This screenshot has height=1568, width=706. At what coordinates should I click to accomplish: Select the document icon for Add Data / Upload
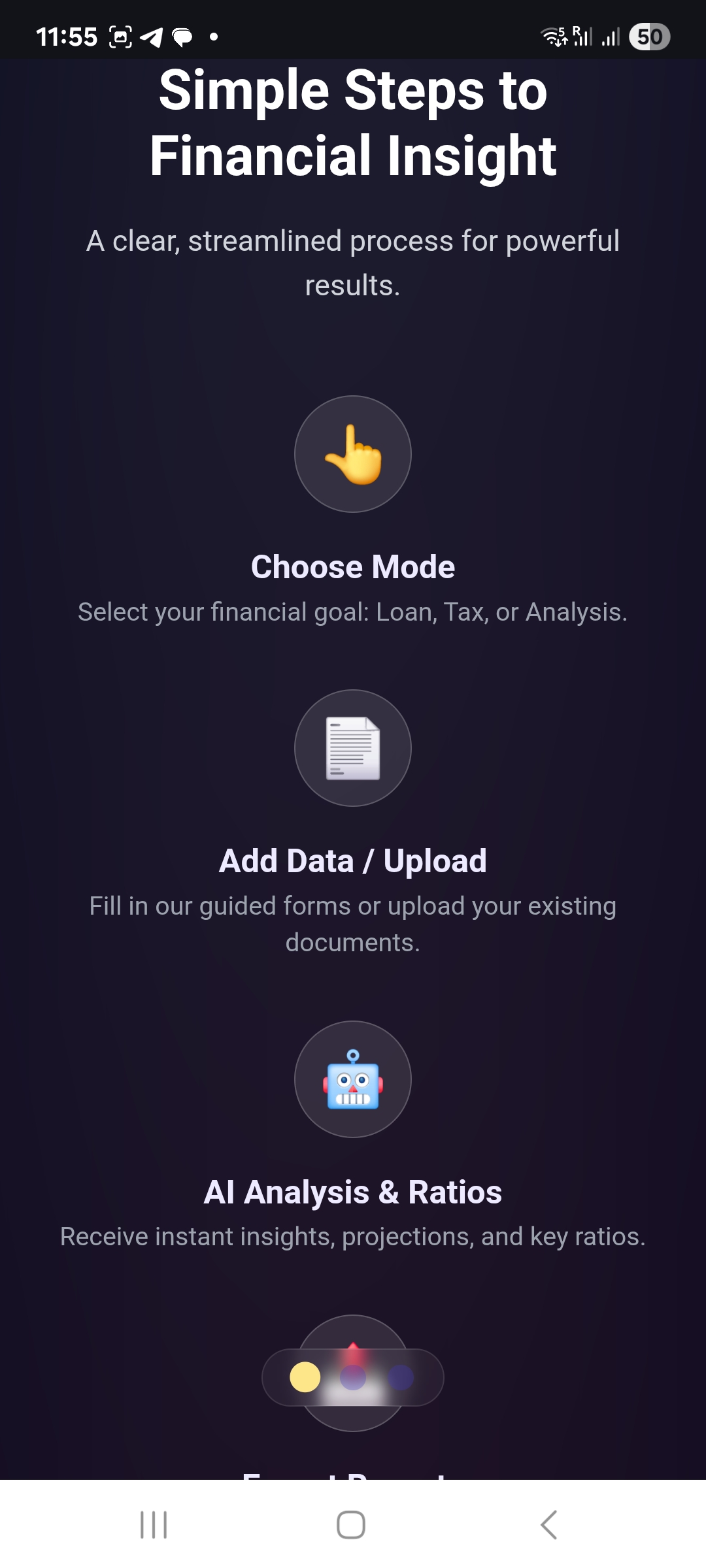[352, 748]
